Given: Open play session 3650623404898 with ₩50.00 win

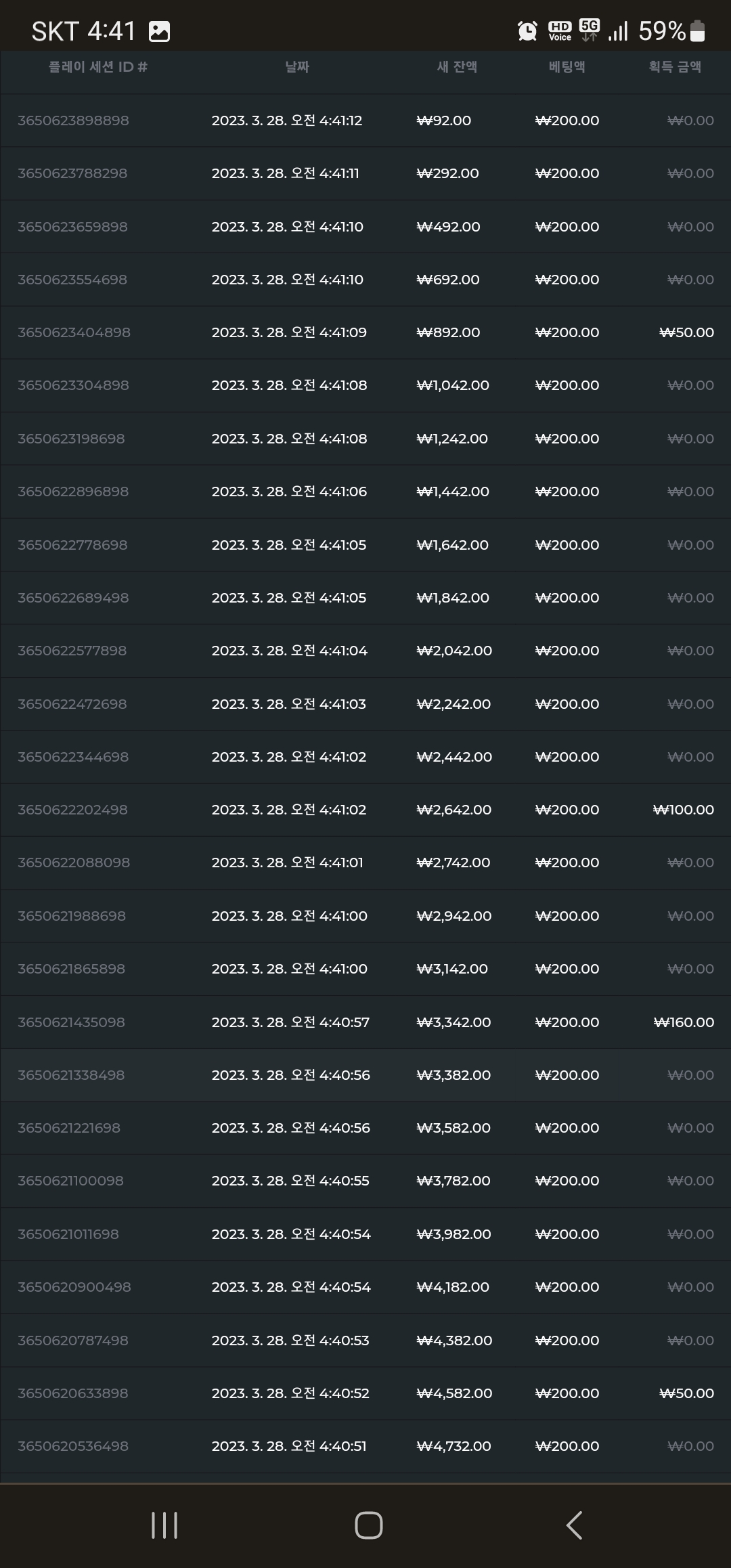Looking at the screenshot, I should 365,332.
